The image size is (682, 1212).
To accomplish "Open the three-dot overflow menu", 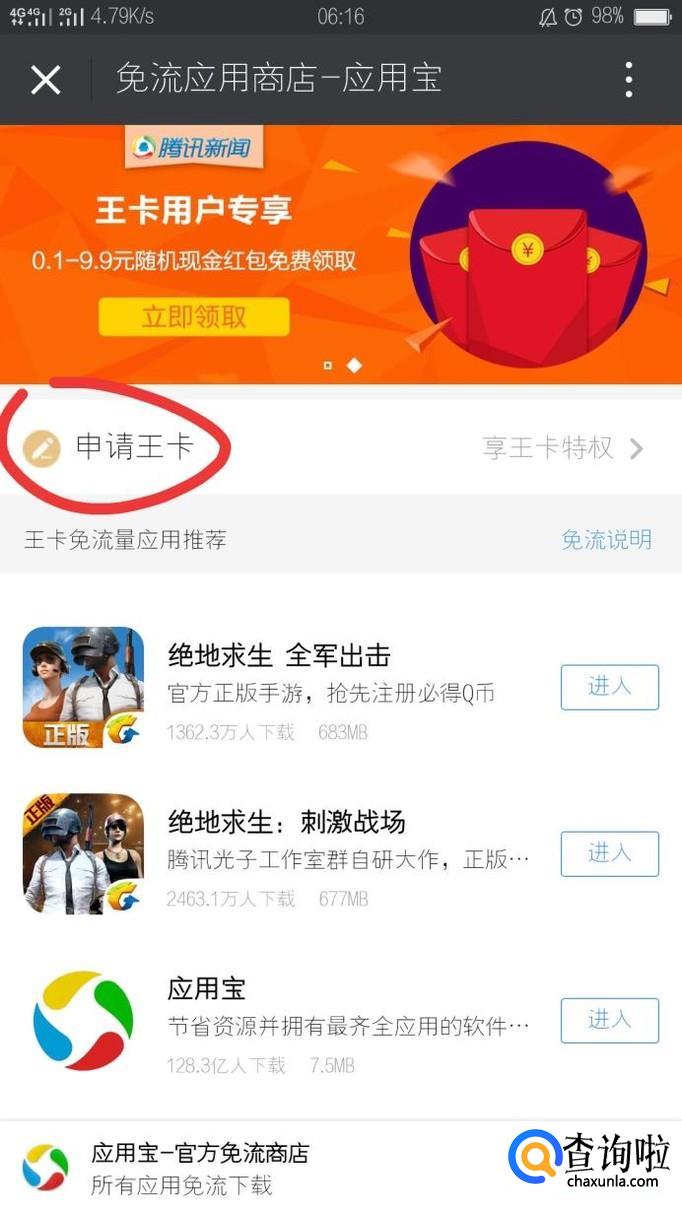I will click(629, 79).
